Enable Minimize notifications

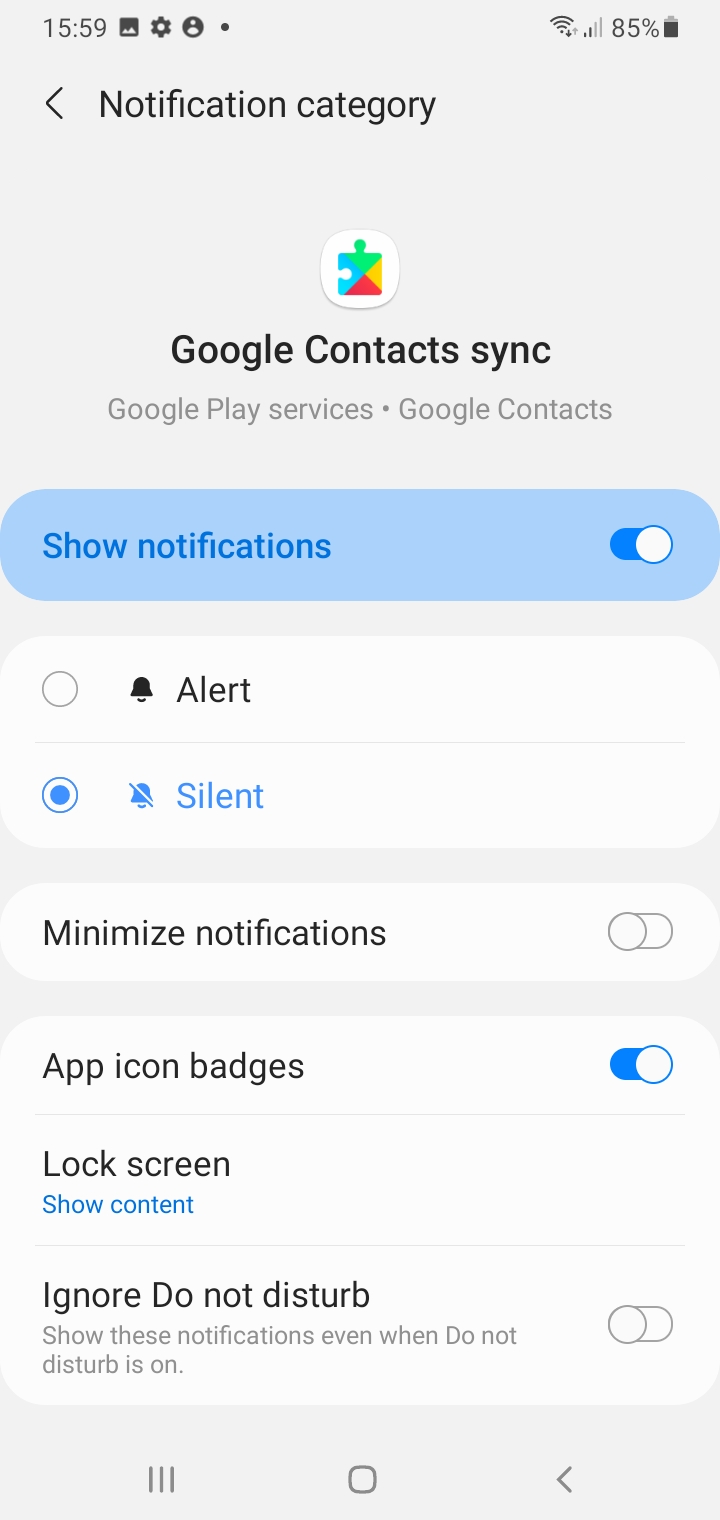tap(640, 932)
